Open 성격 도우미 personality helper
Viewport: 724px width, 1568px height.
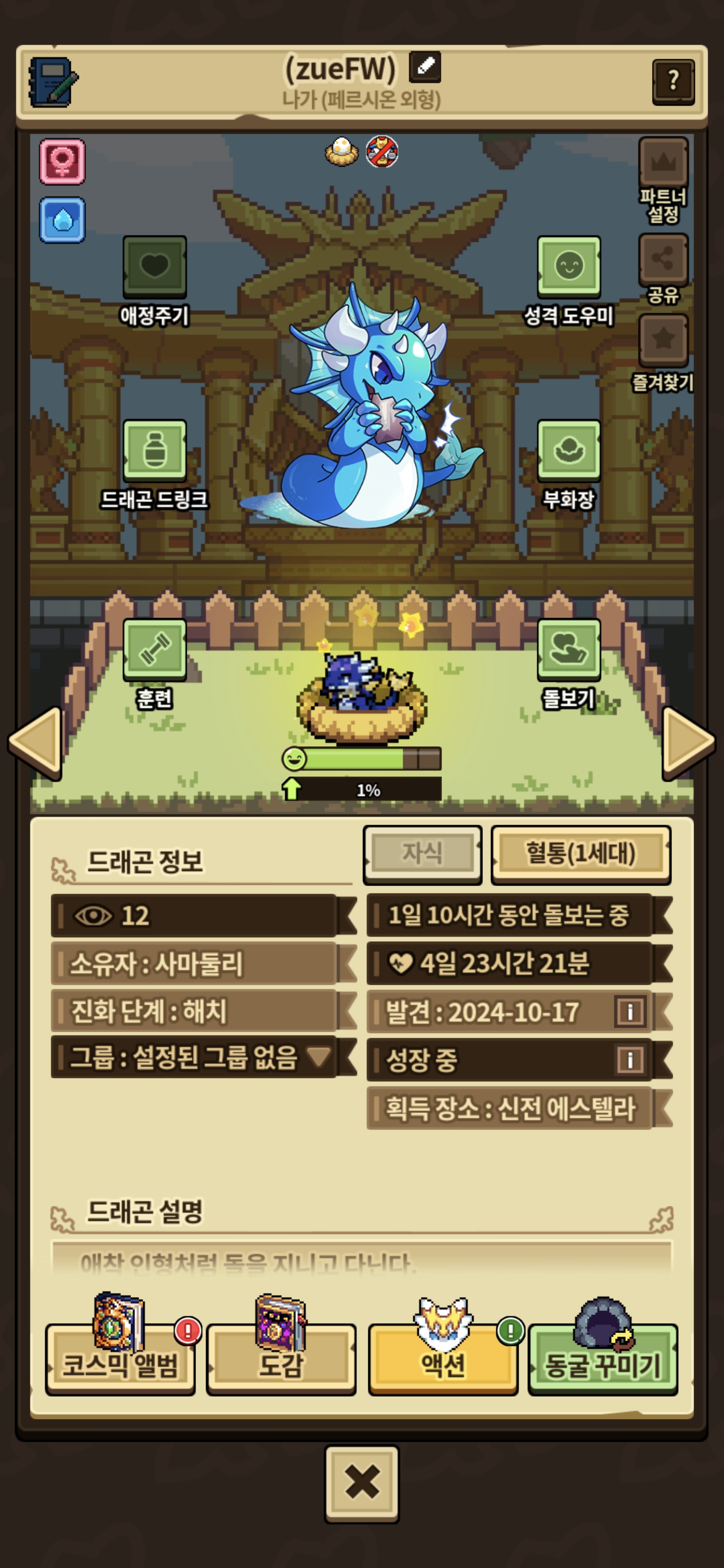569,266
